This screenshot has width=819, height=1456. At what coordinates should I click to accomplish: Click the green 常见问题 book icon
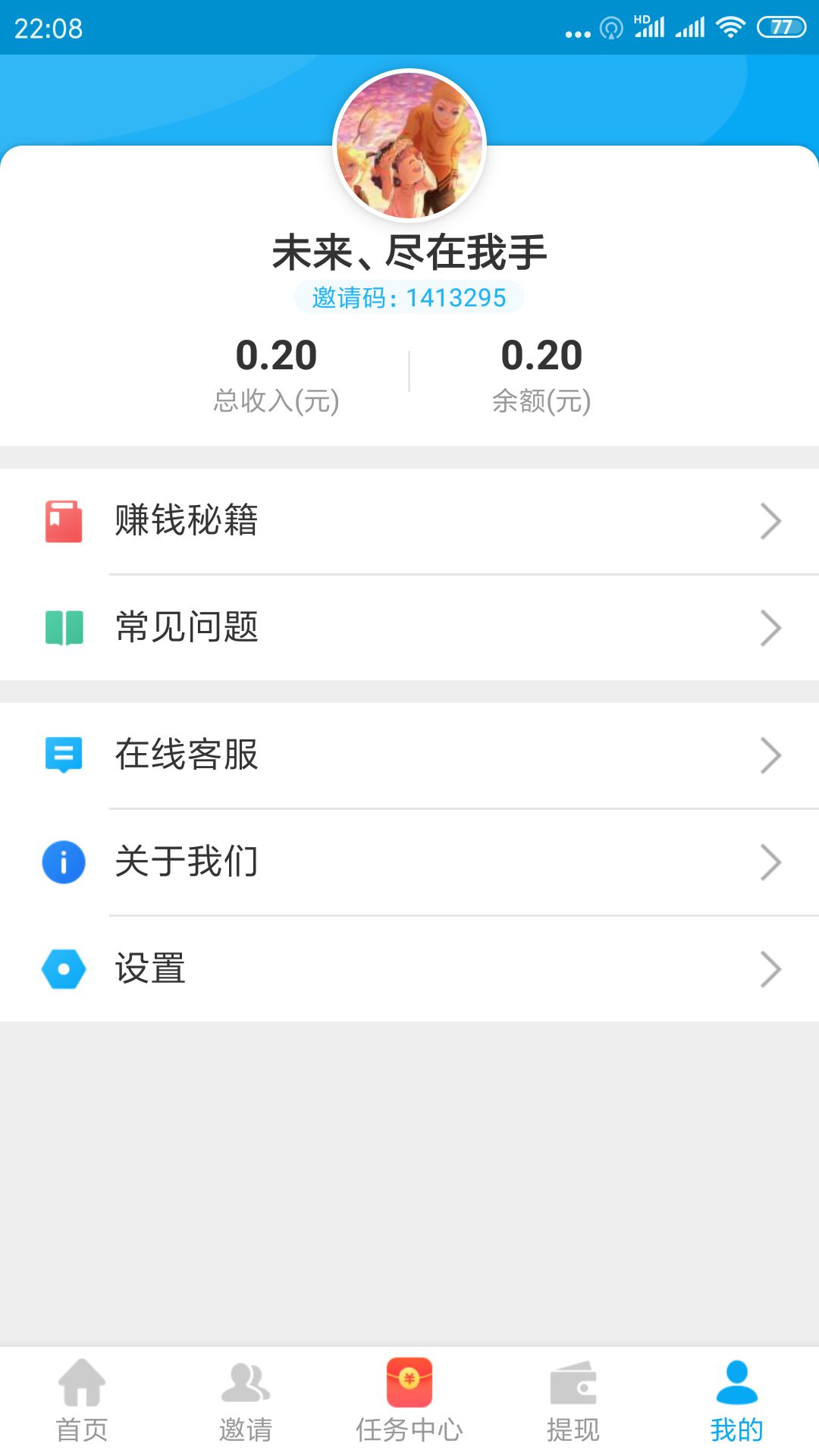pos(64,627)
